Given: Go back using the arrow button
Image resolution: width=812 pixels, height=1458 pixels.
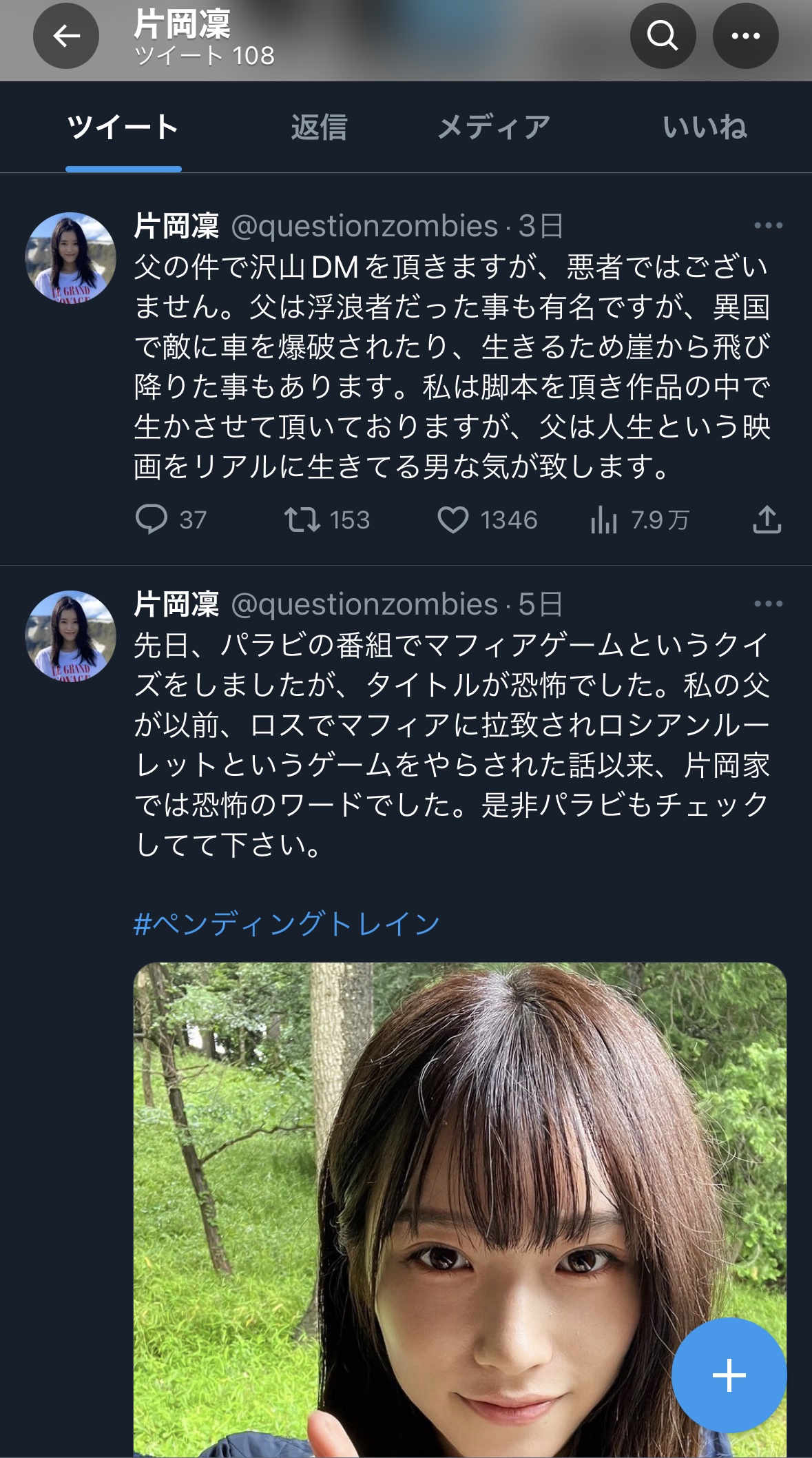Looking at the screenshot, I should (66, 36).
